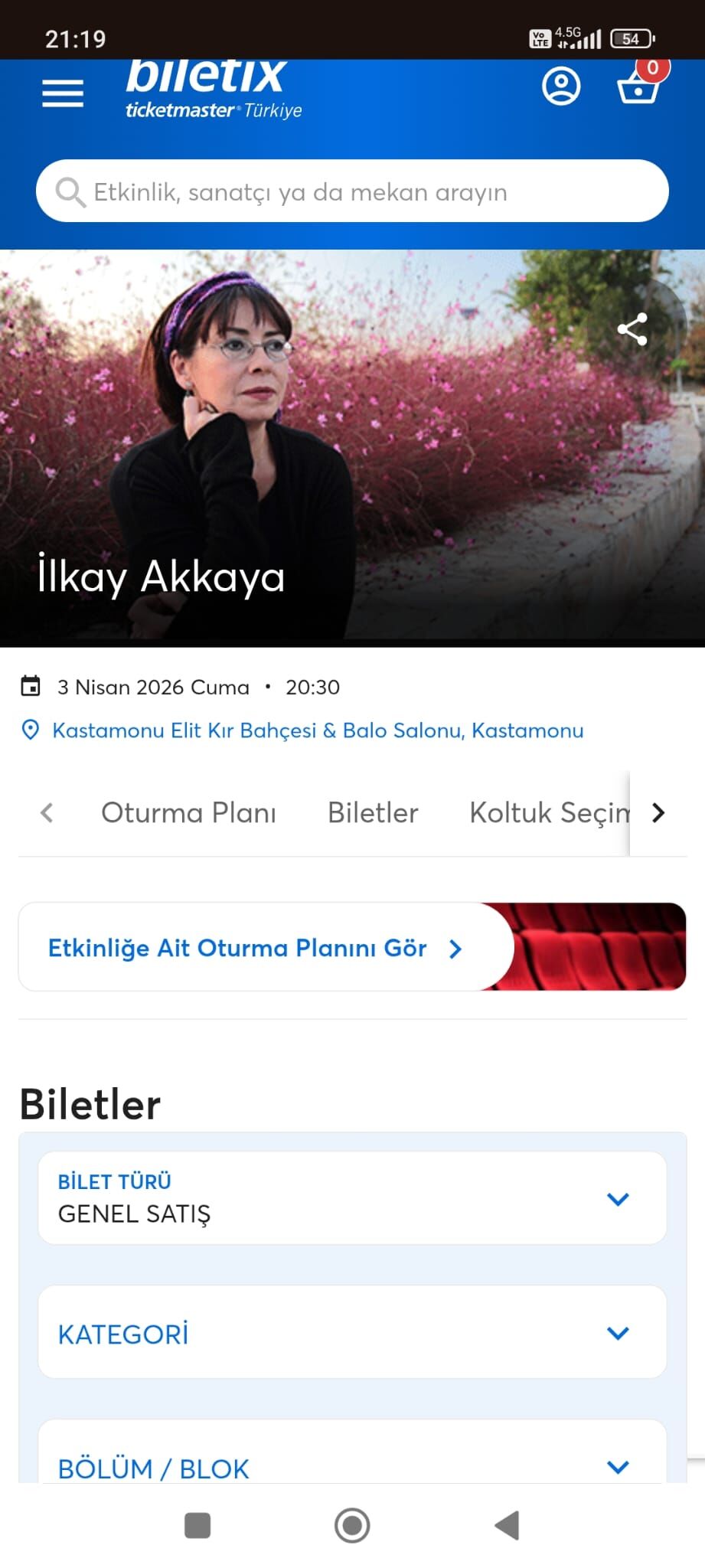Switch to the Koltuk Seçimi tab

click(548, 812)
